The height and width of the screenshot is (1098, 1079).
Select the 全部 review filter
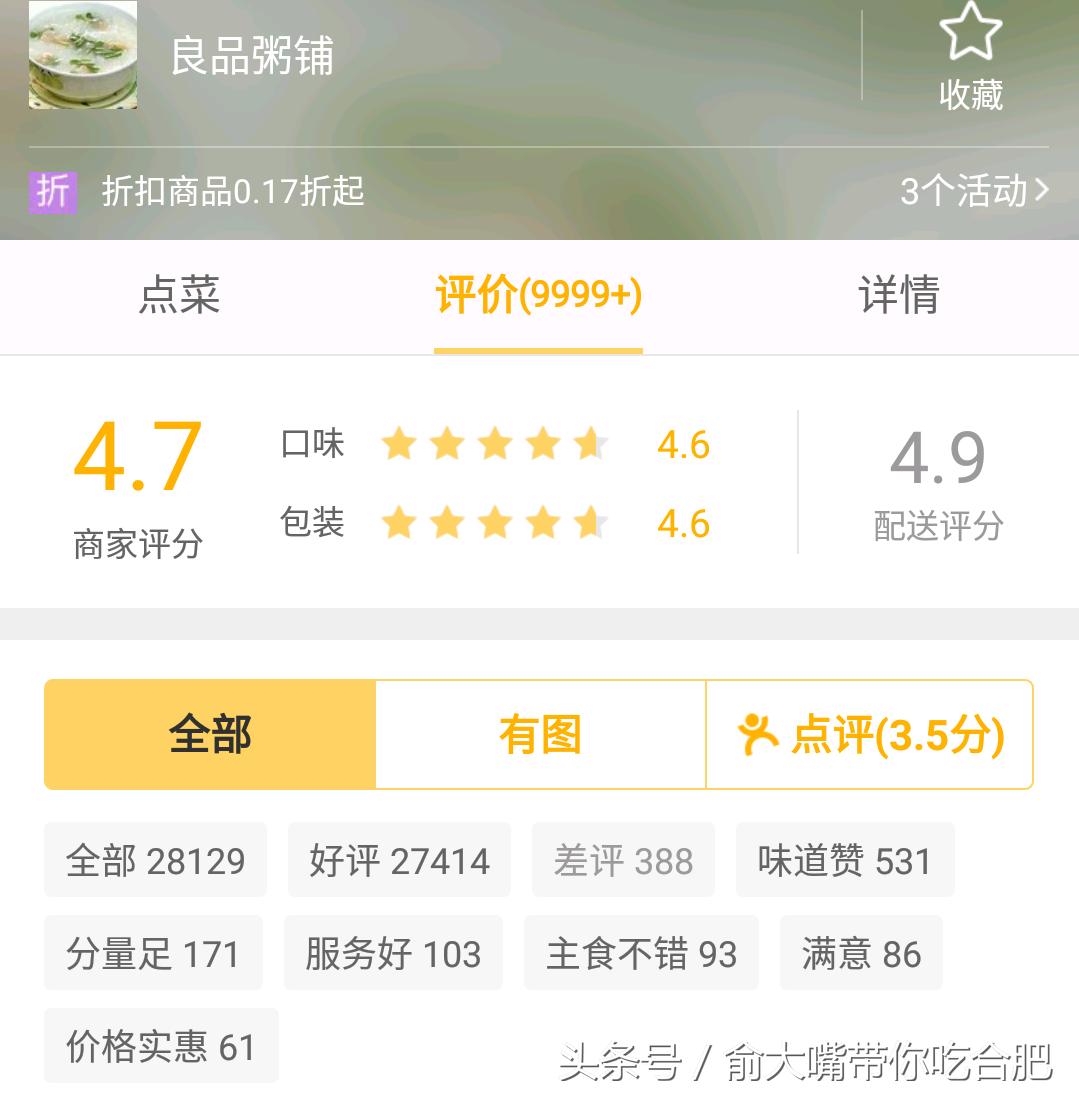[208, 734]
